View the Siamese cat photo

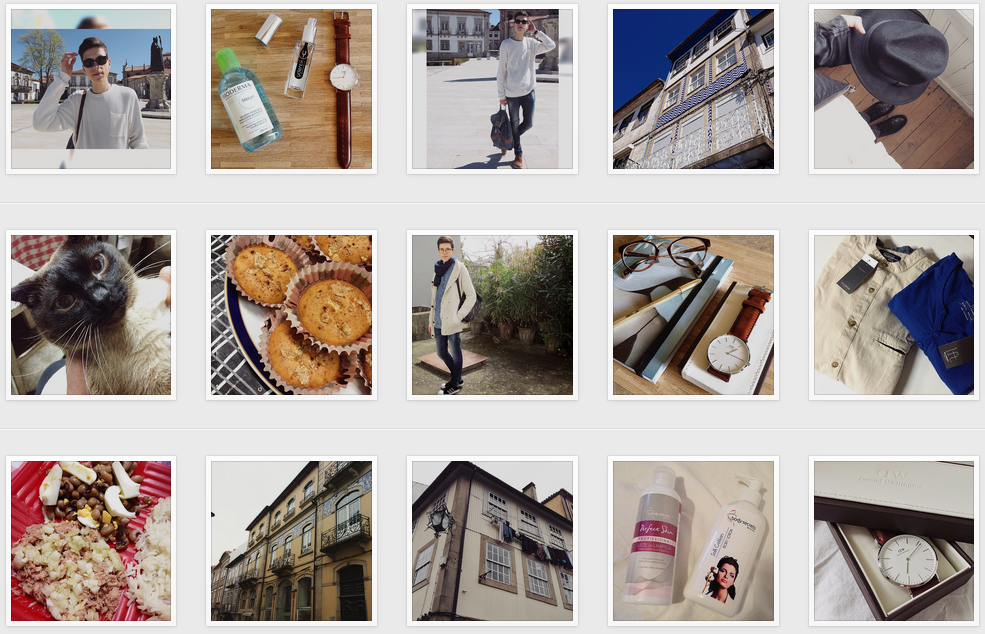(91, 315)
